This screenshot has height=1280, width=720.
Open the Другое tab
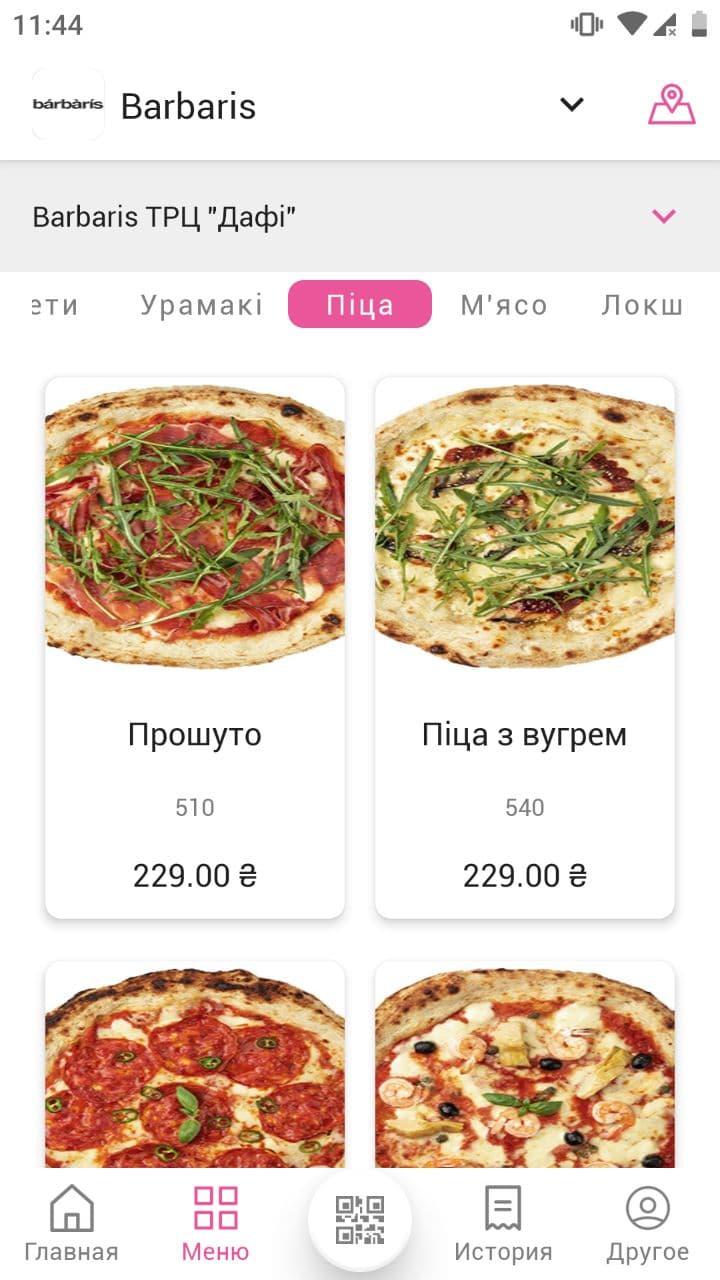point(648,1224)
